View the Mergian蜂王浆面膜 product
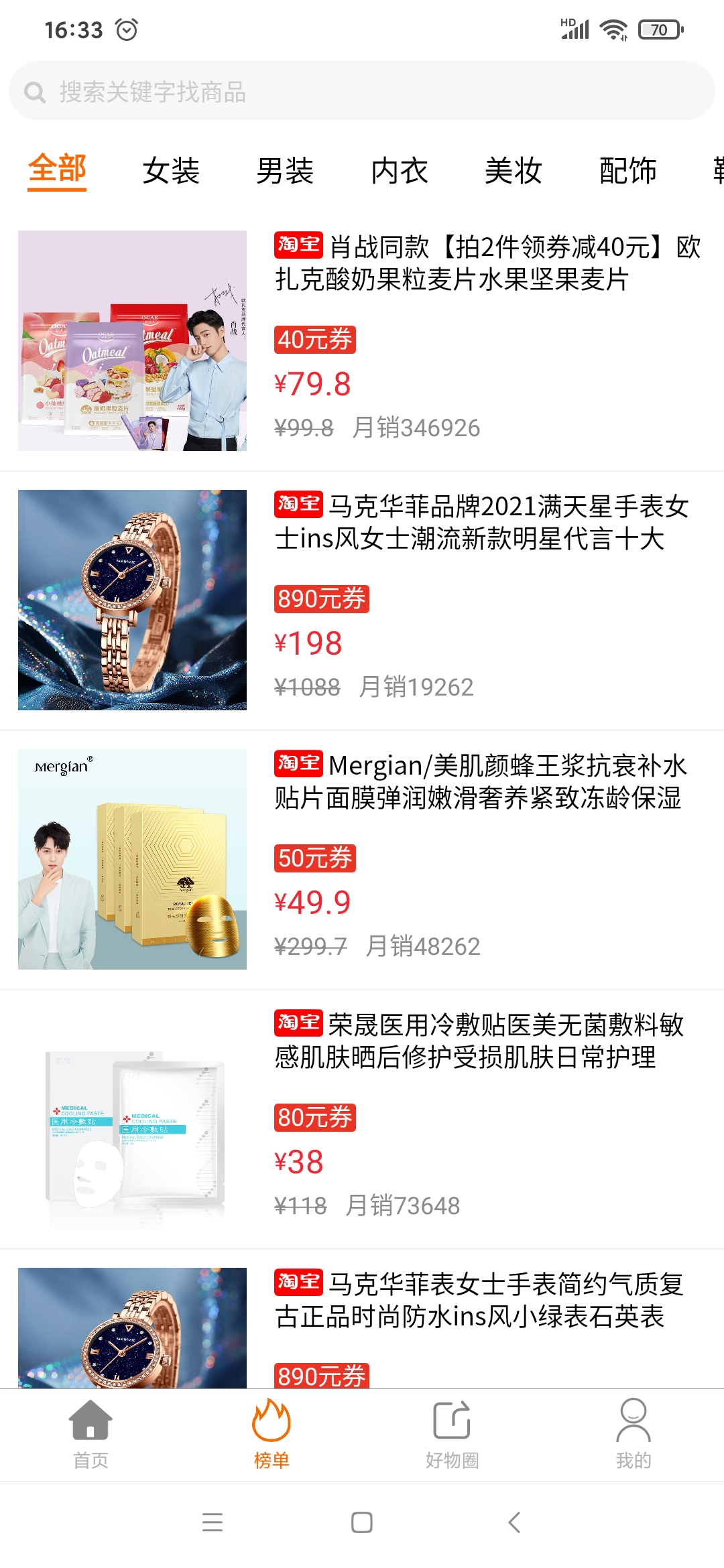Screen dimensions: 724x1568 tap(362, 859)
